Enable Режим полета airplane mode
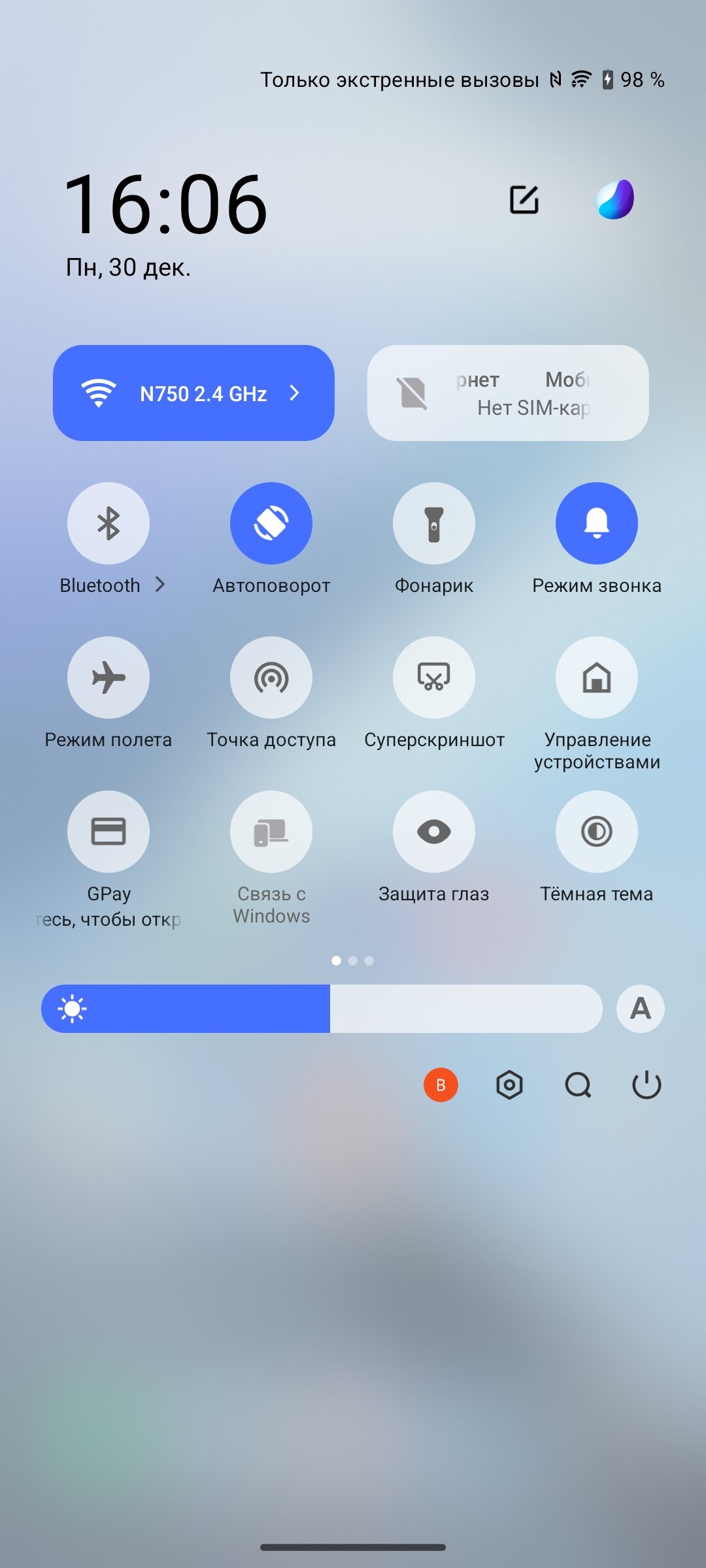This screenshot has height=1568, width=706. point(109,678)
